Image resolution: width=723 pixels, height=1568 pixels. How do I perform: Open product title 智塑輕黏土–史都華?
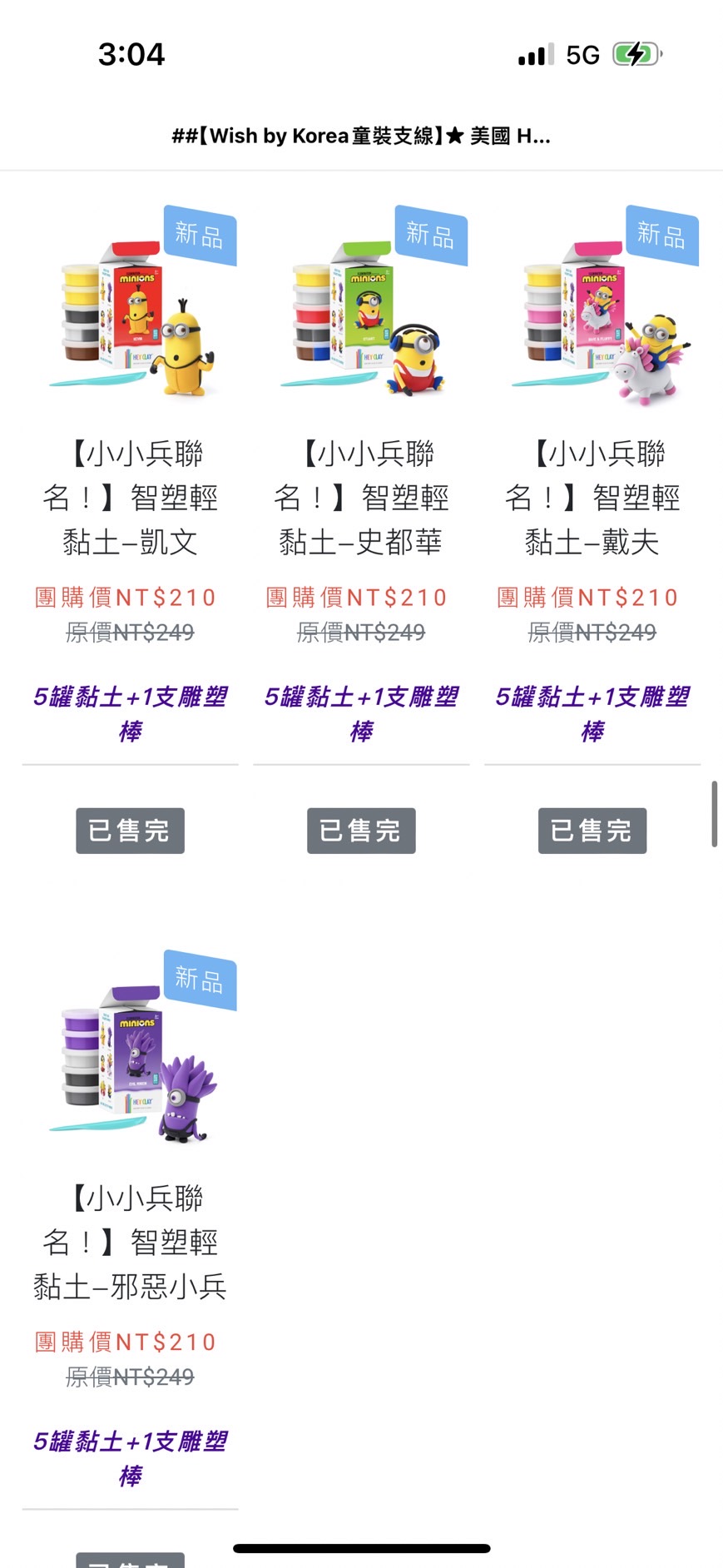click(x=361, y=498)
